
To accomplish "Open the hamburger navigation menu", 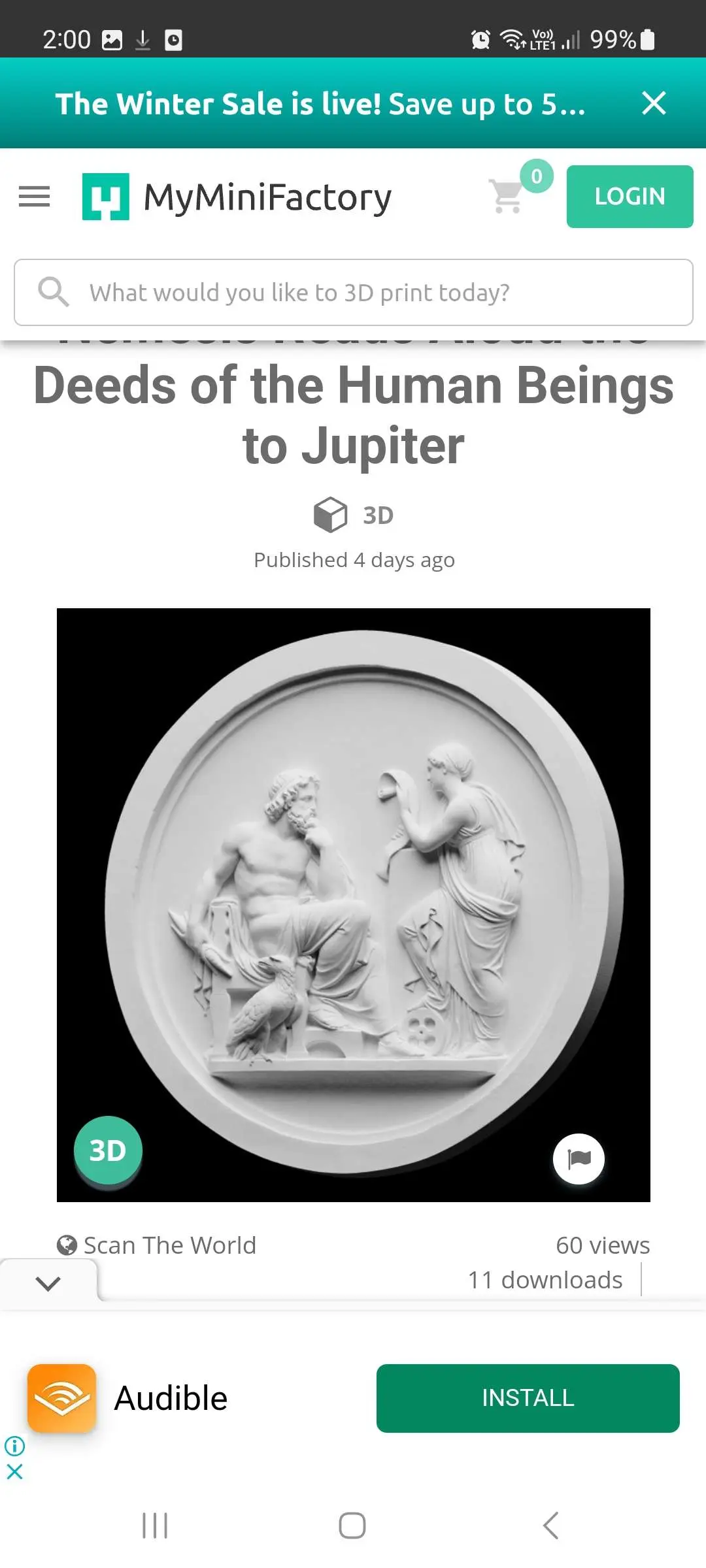I will [x=34, y=197].
